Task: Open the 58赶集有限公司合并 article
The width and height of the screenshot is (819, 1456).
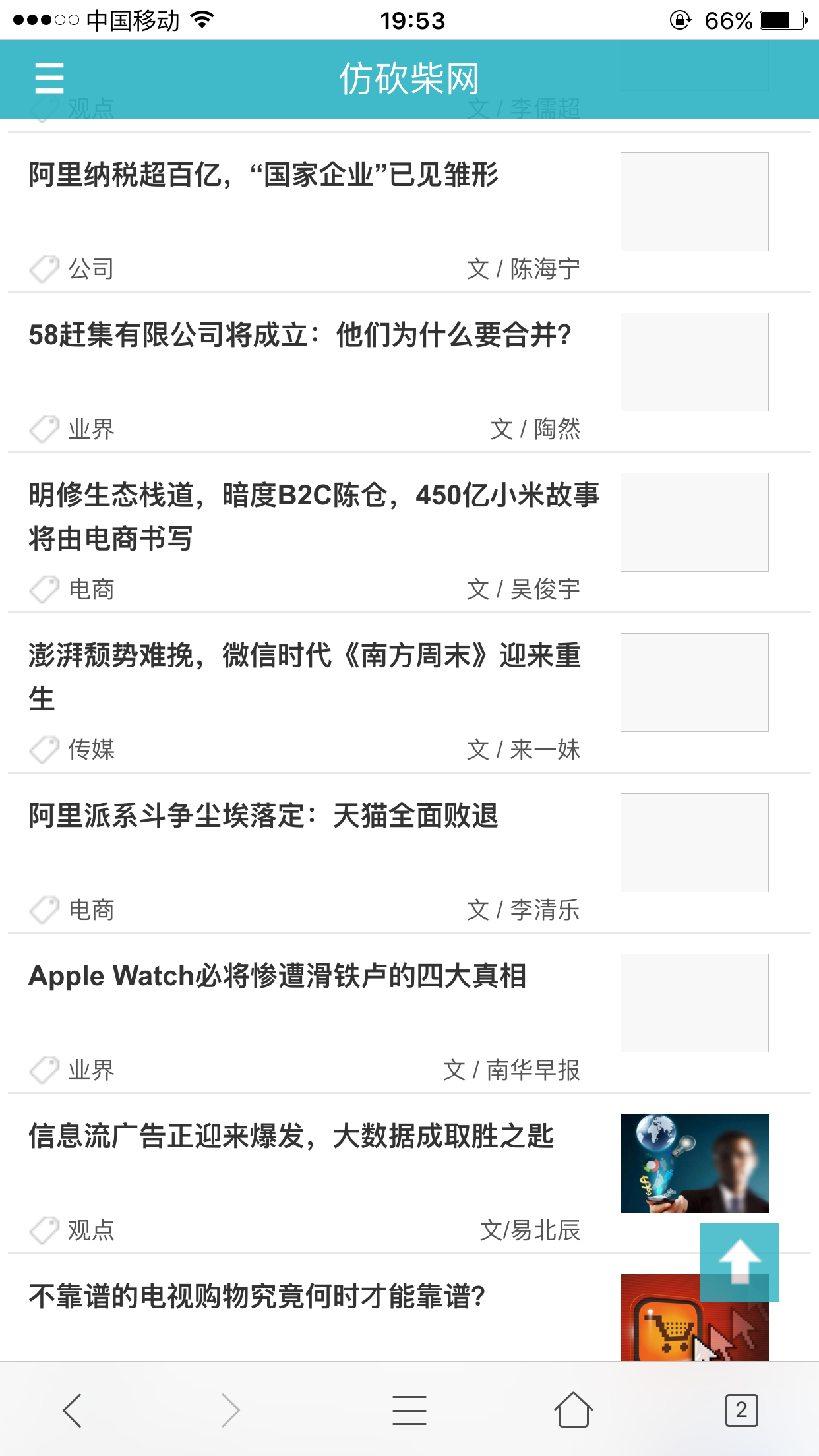Action: (x=301, y=335)
